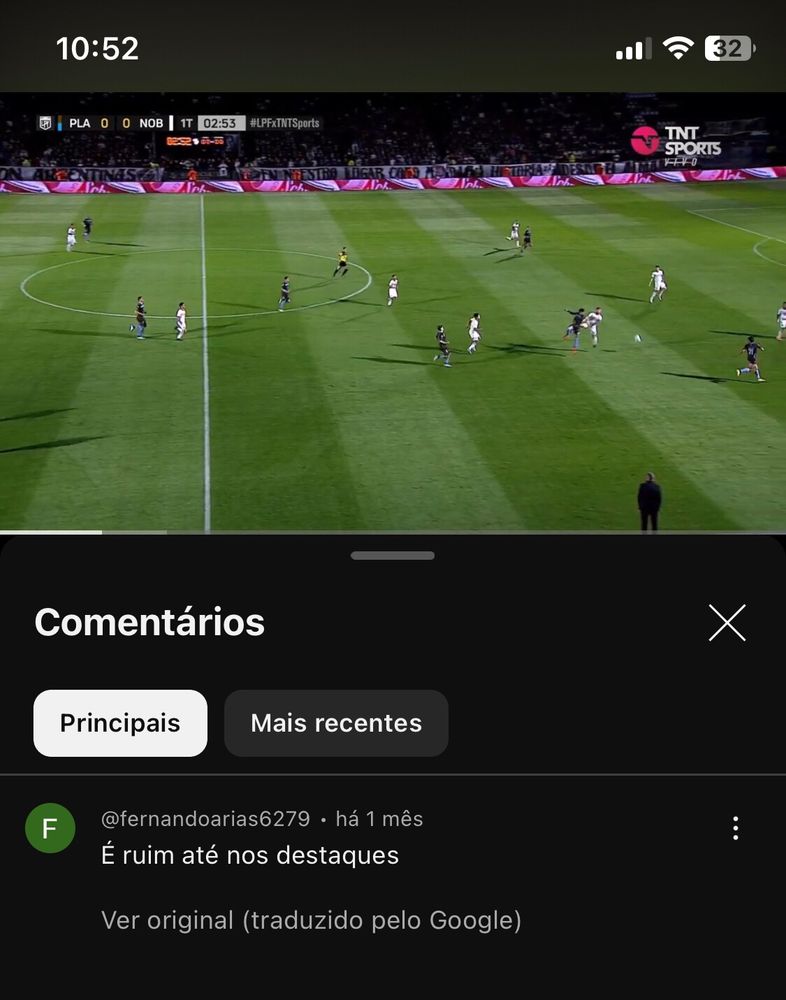
Task: Tap the comments panel drag handle
Action: [393, 556]
